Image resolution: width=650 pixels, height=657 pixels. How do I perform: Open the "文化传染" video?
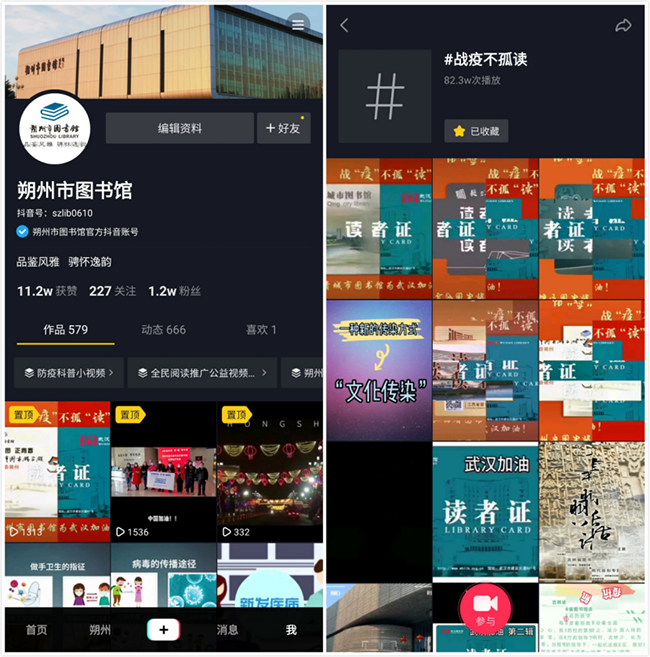coord(379,370)
